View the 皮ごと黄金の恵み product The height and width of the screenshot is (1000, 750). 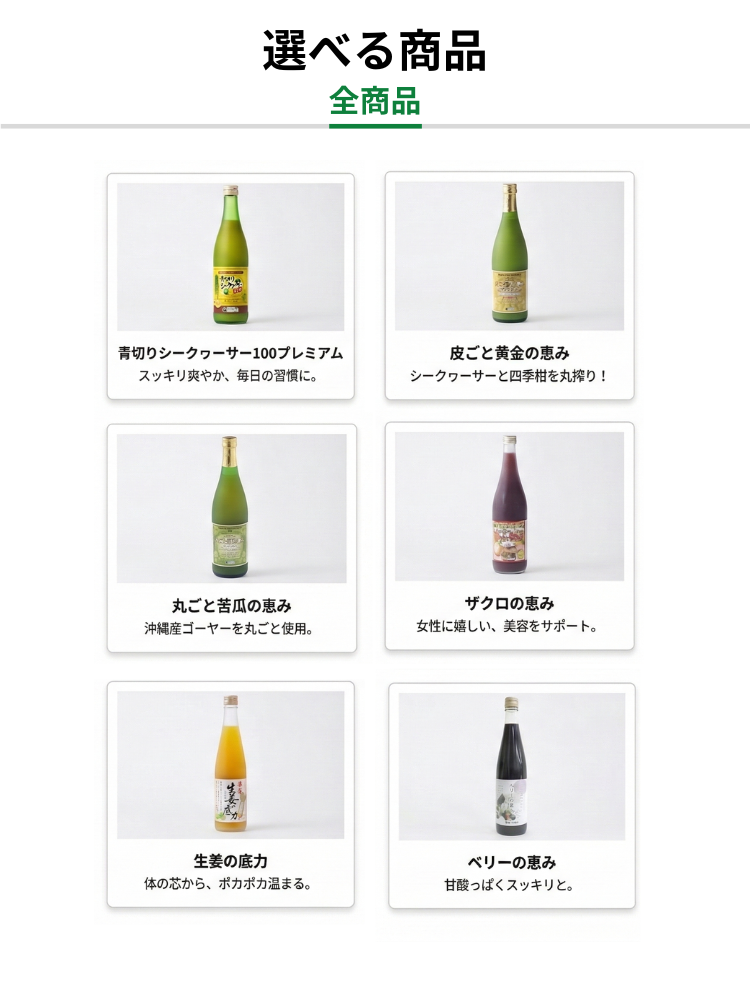[510, 286]
